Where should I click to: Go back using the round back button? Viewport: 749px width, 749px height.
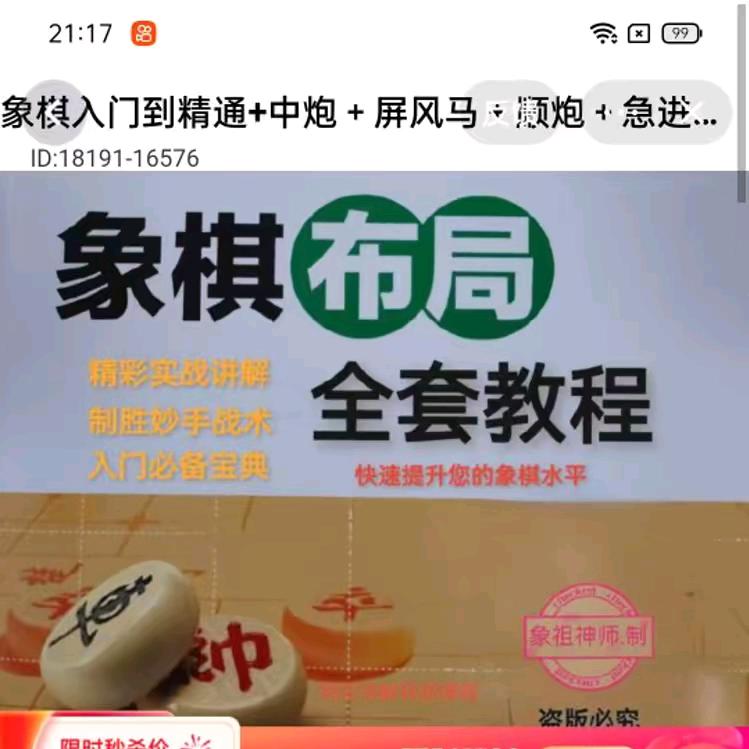[x=54, y=112]
